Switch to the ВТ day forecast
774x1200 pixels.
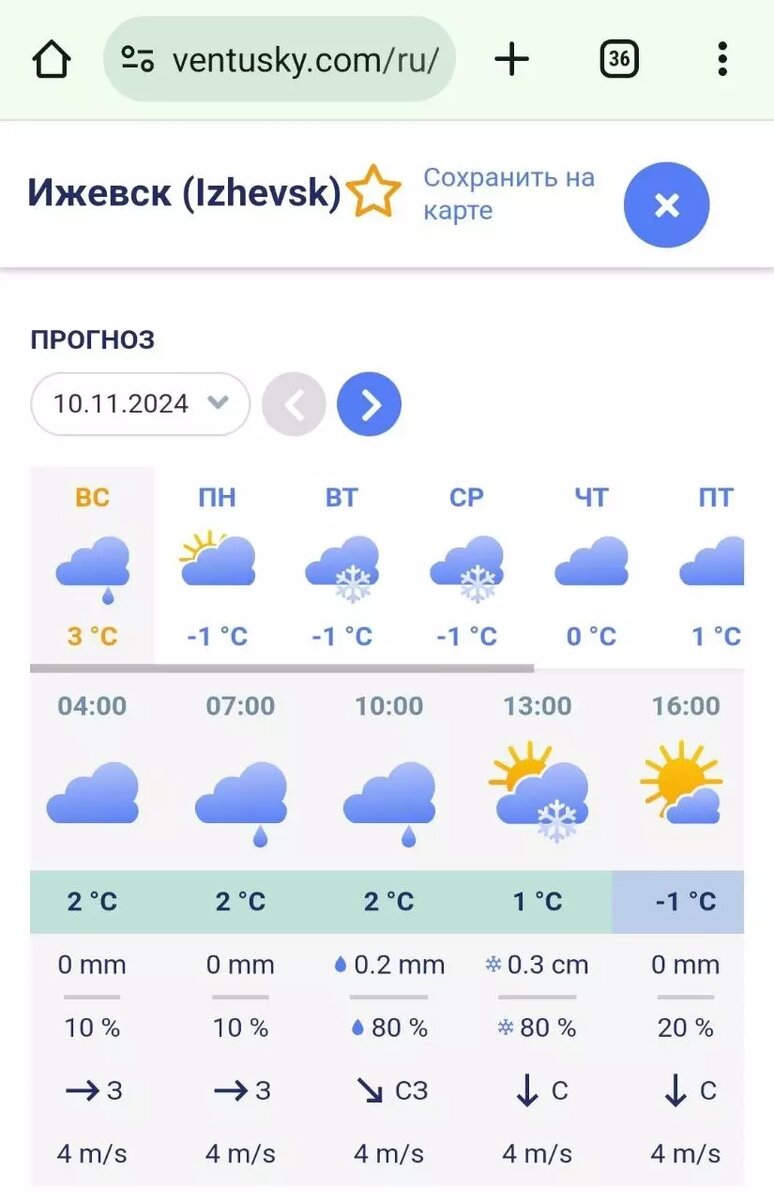(342, 565)
